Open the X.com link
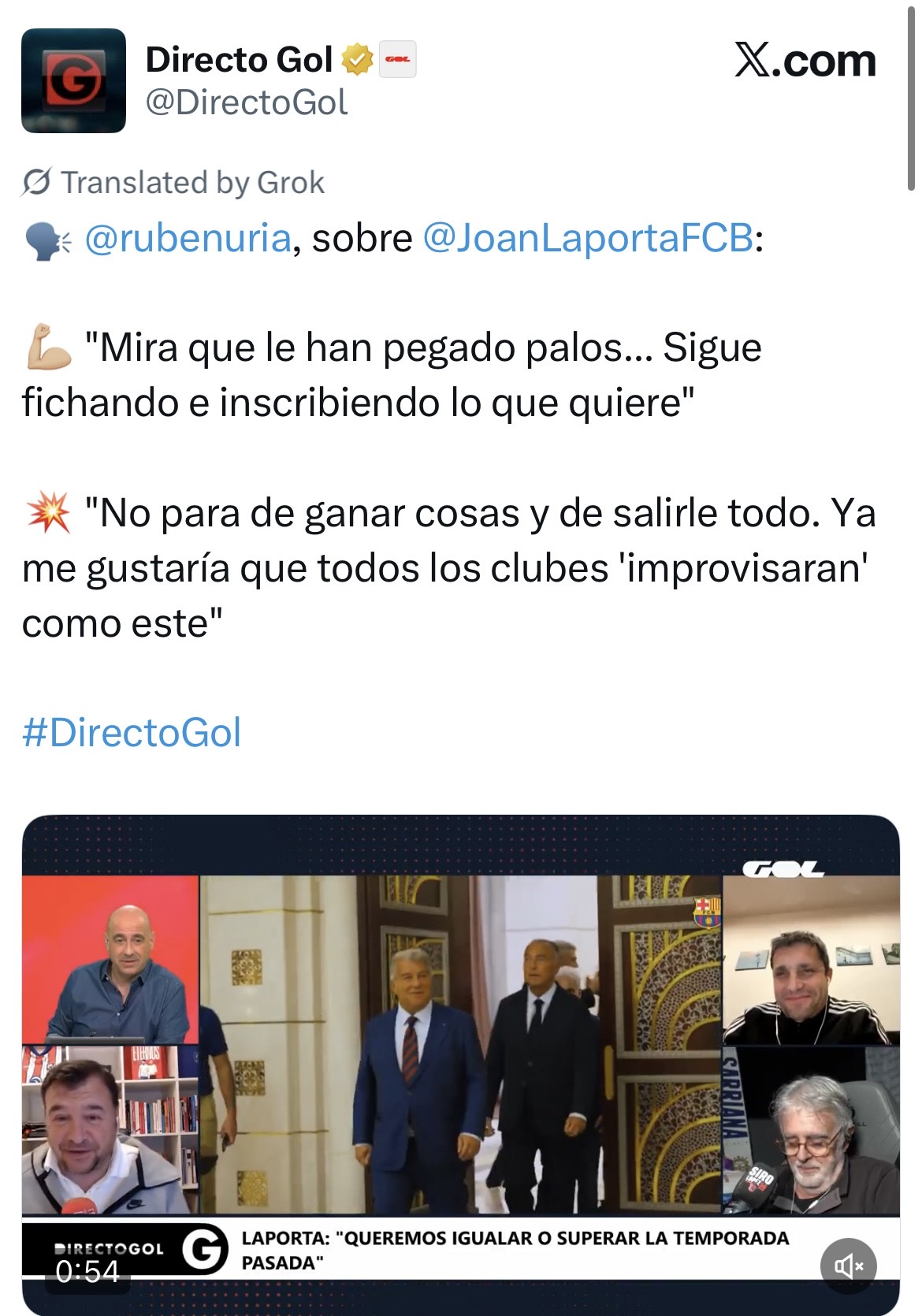Viewport: 922px width, 1316px height. (x=805, y=61)
